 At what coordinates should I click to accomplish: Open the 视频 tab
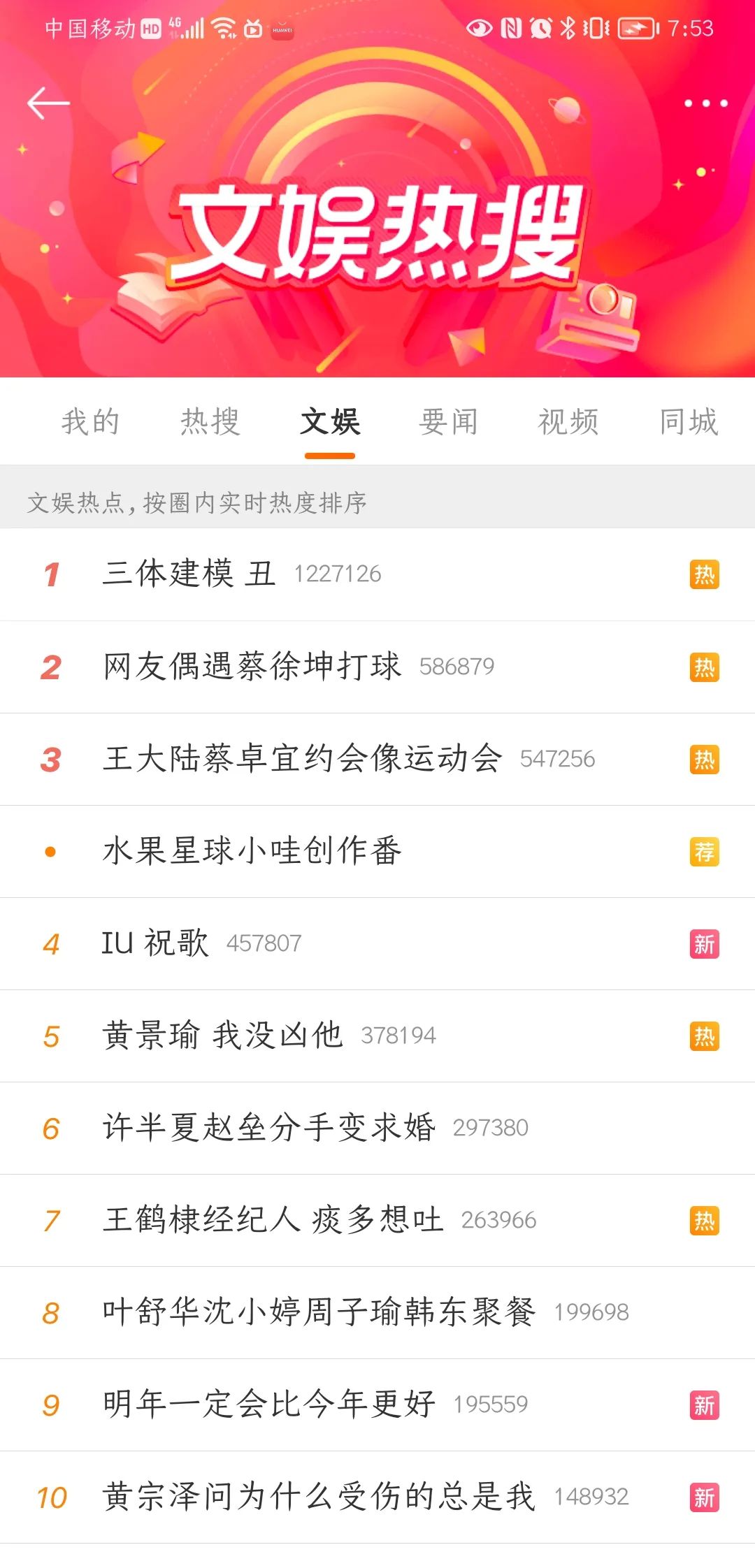point(568,422)
